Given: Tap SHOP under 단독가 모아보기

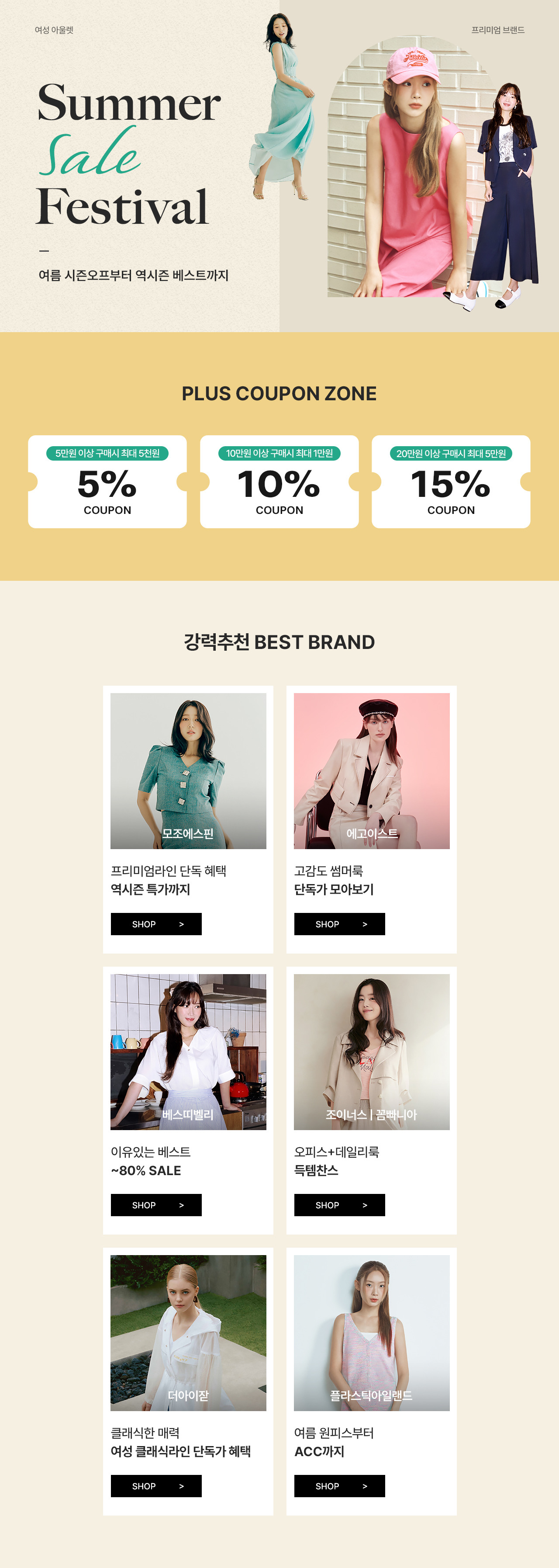Looking at the screenshot, I should [x=339, y=924].
